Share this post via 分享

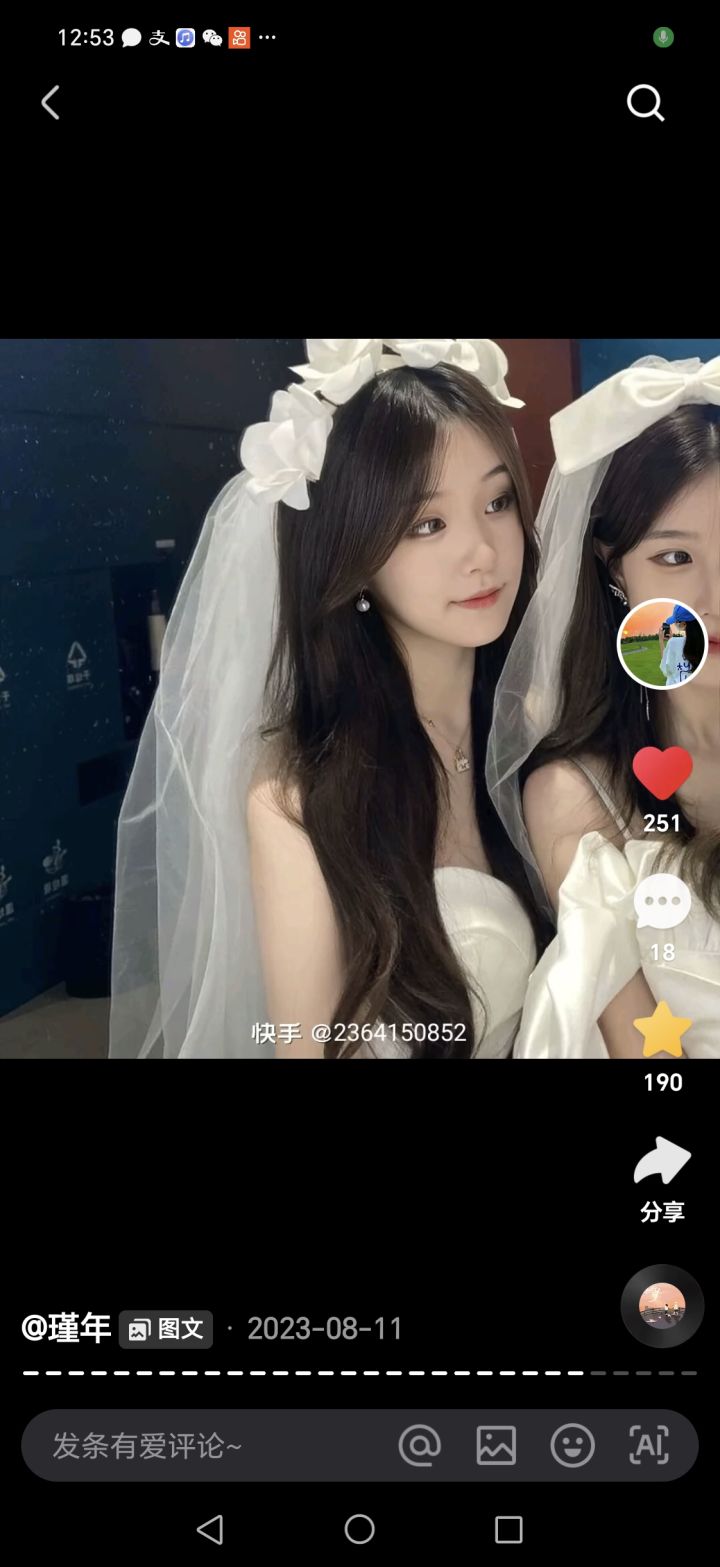[662, 1163]
